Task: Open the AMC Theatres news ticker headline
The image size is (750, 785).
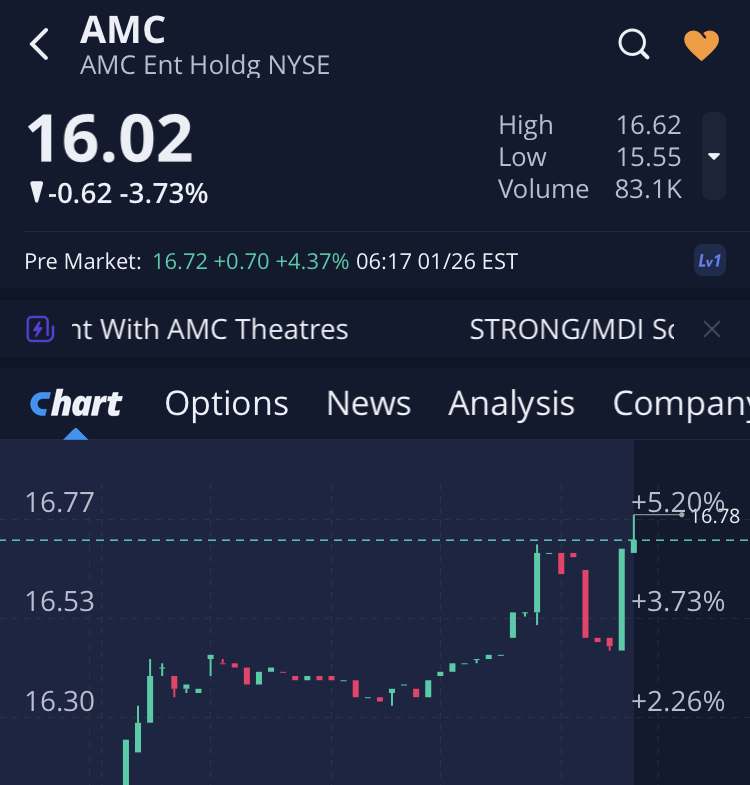Action: point(210,329)
